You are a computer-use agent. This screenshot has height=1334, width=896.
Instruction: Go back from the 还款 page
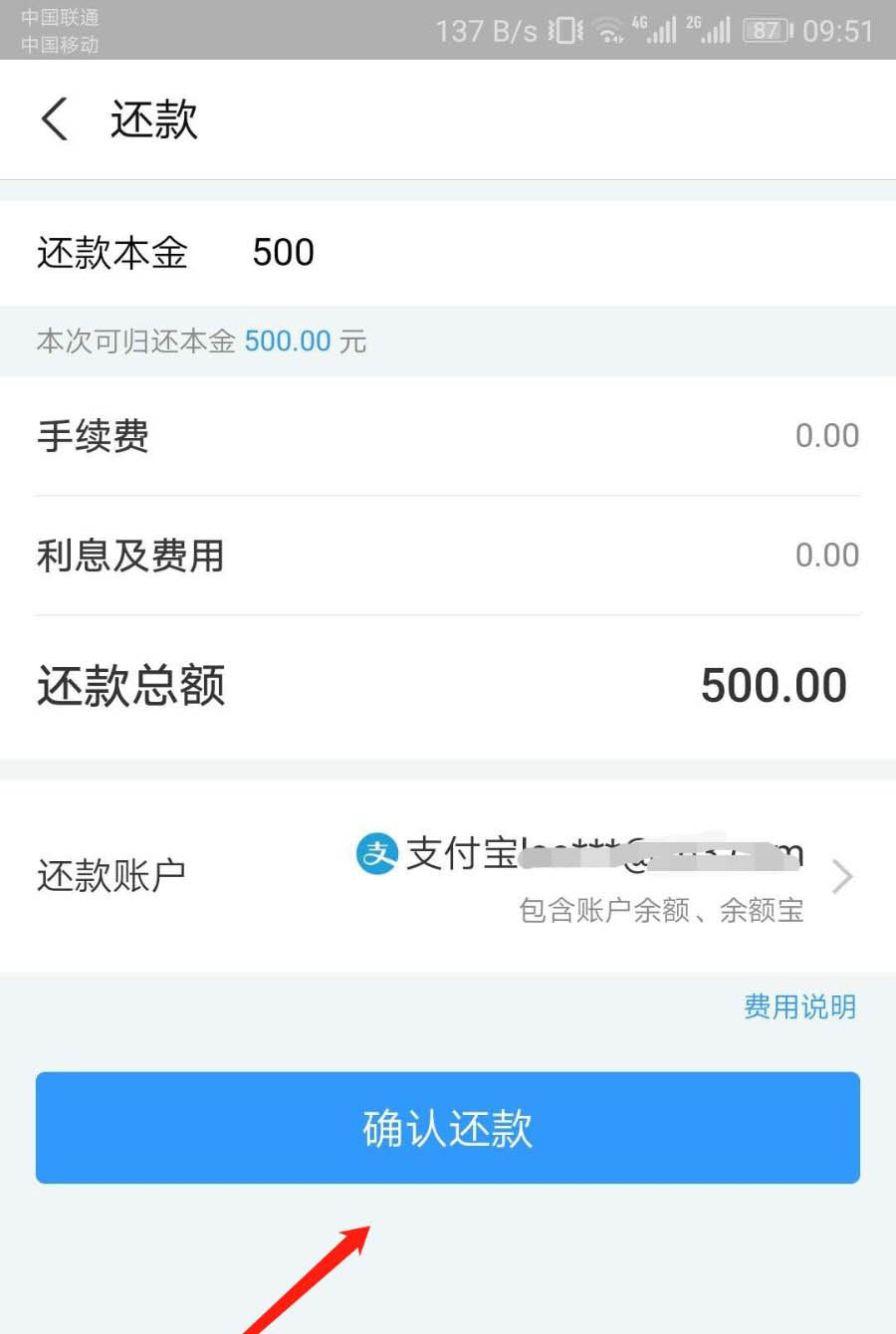pos(56,119)
